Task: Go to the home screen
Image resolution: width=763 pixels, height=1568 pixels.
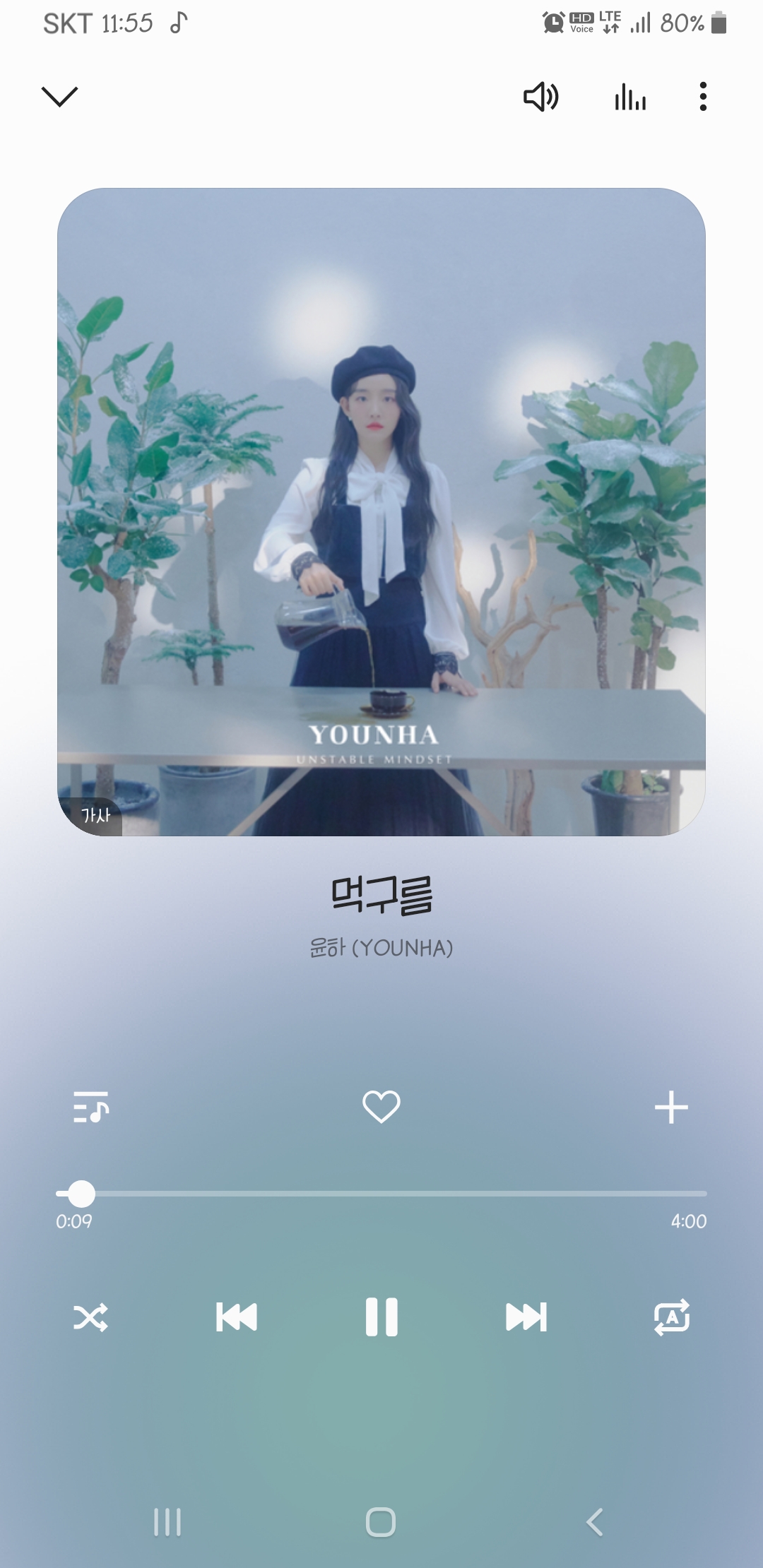Action: (x=381, y=1522)
